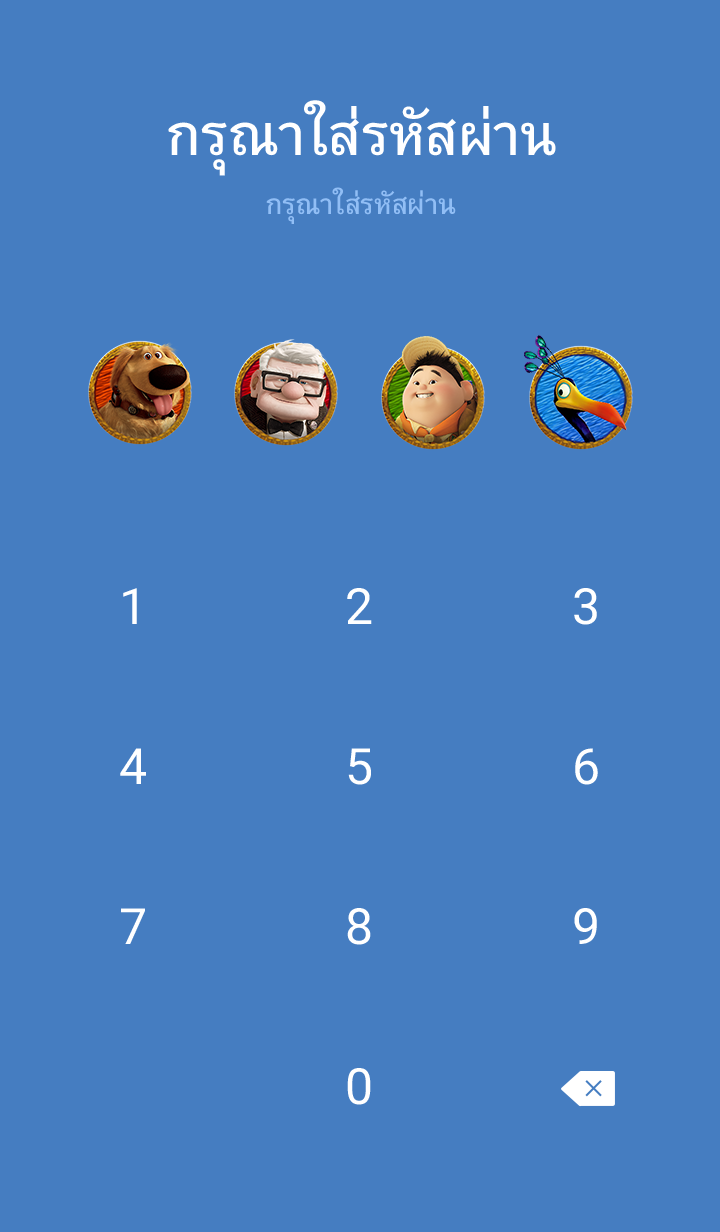Delete the last entered passcode digit
Screen dimensions: 720x1232
point(589,1088)
